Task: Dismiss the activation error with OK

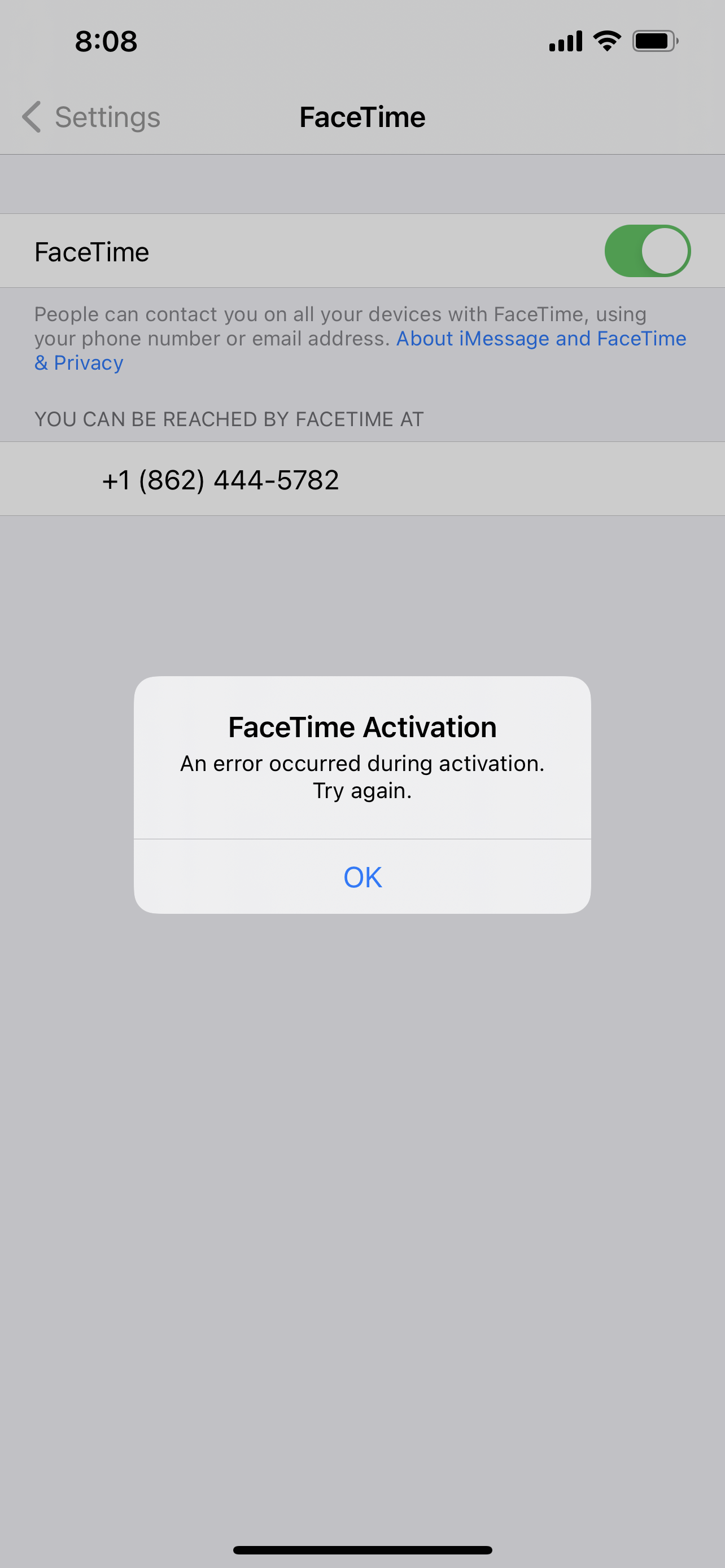Action: (x=362, y=877)
